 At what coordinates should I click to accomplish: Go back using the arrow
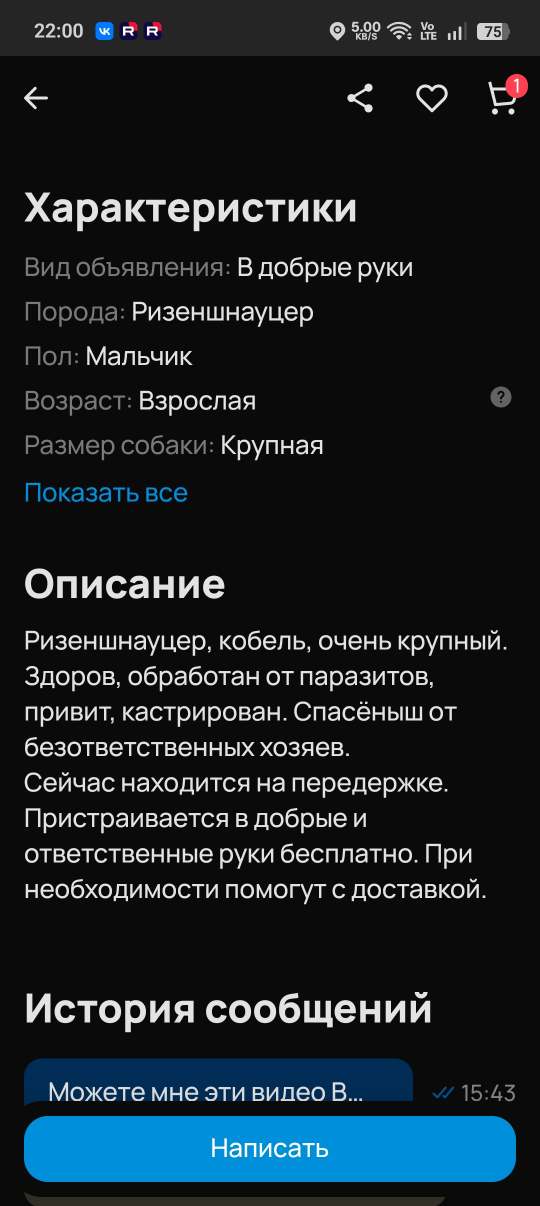[x=36, y=98]
